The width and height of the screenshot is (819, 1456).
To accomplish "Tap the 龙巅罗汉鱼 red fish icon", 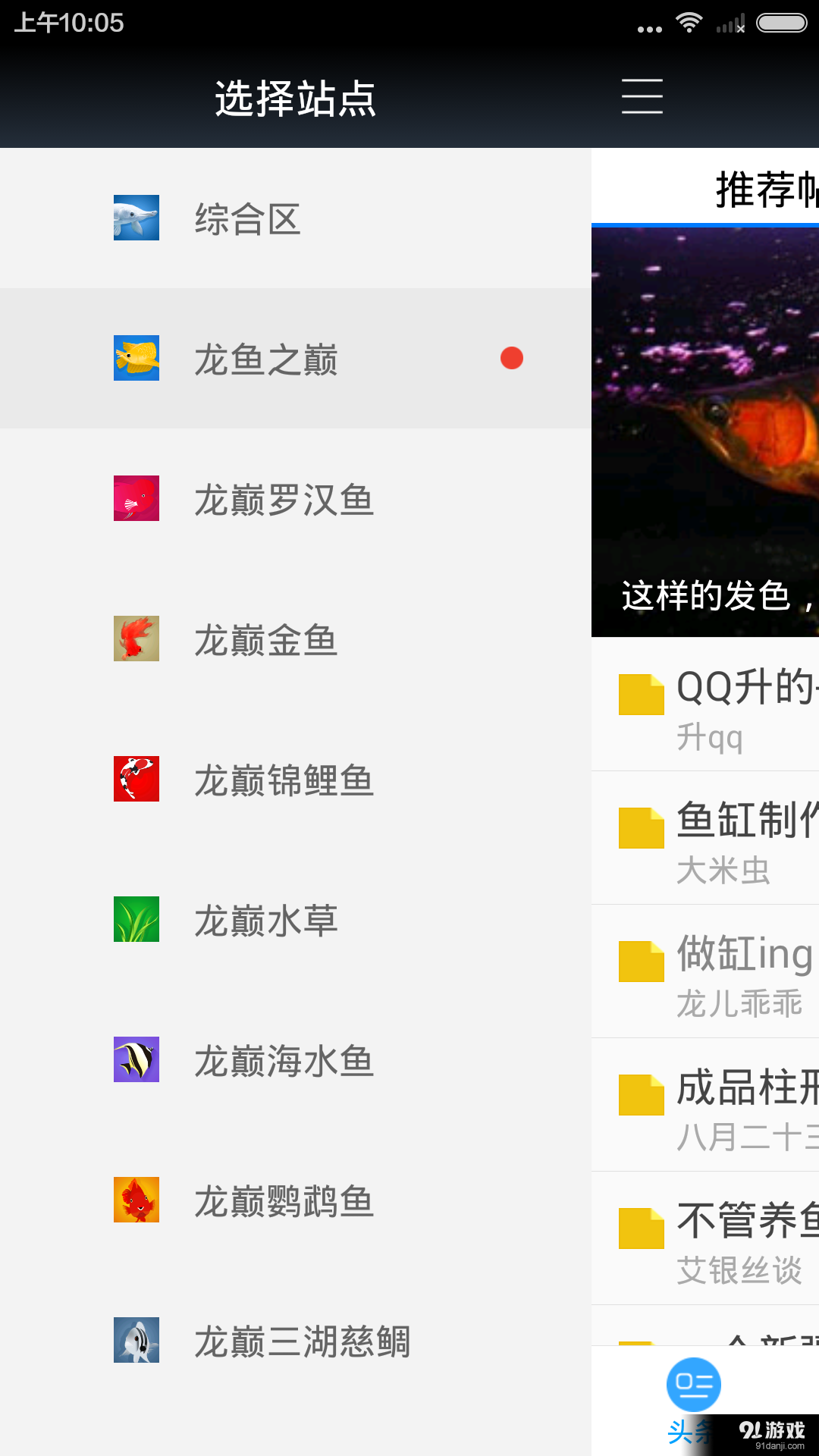I will (x=136, y=499).
